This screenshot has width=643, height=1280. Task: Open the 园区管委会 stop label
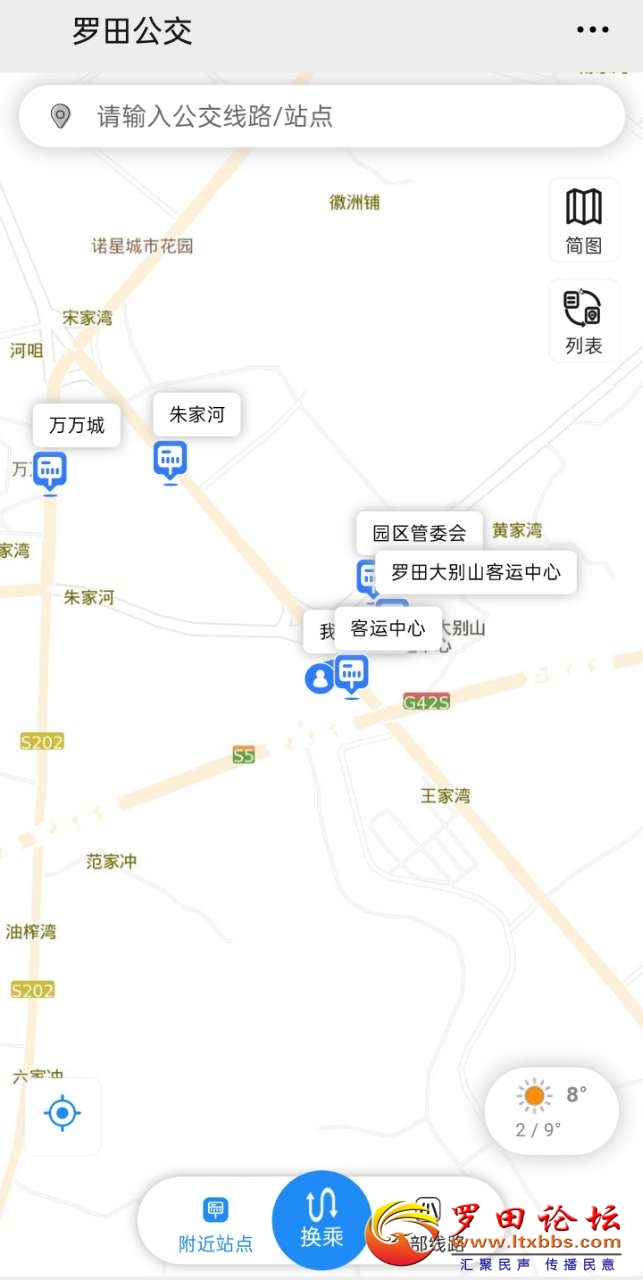419,533
